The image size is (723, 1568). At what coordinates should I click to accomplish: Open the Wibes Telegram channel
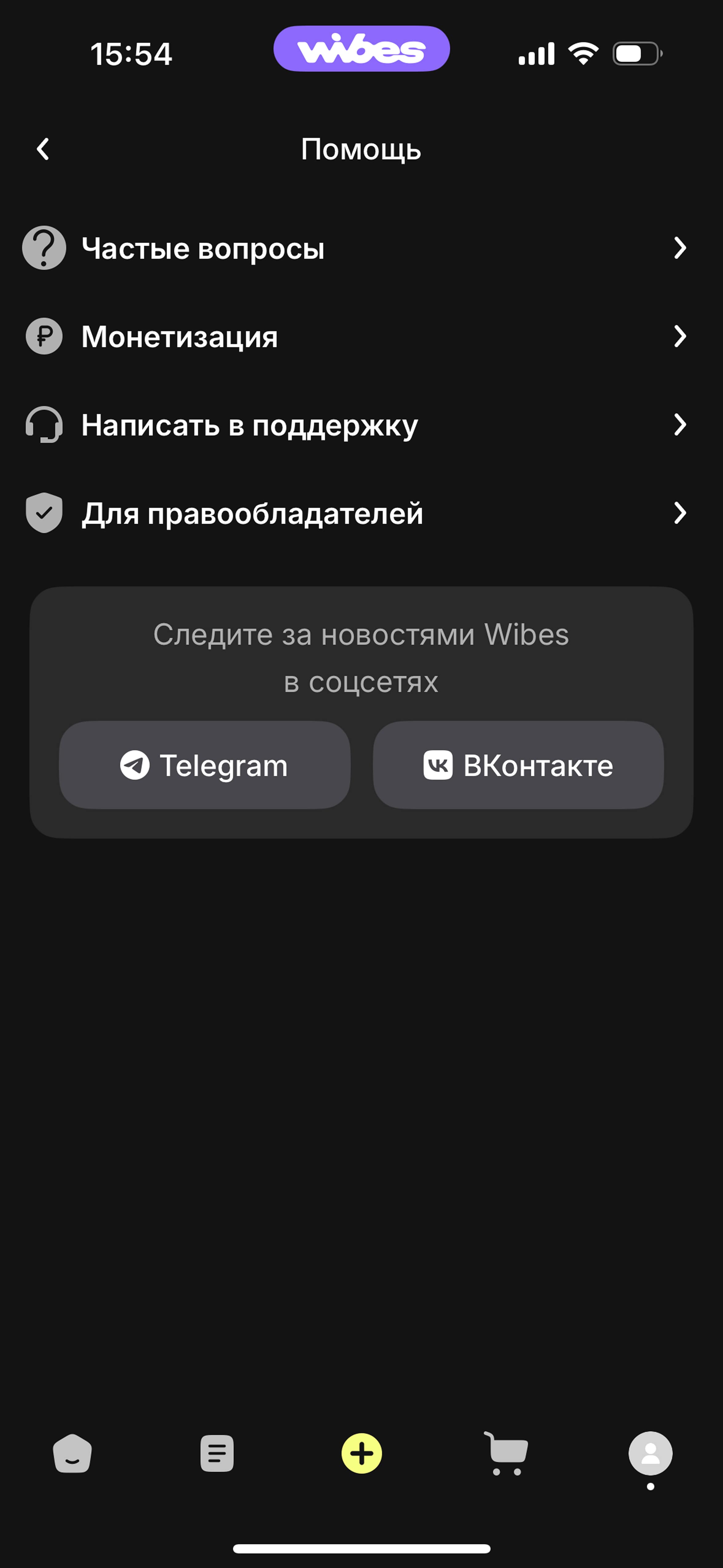[x=204, y=765]
